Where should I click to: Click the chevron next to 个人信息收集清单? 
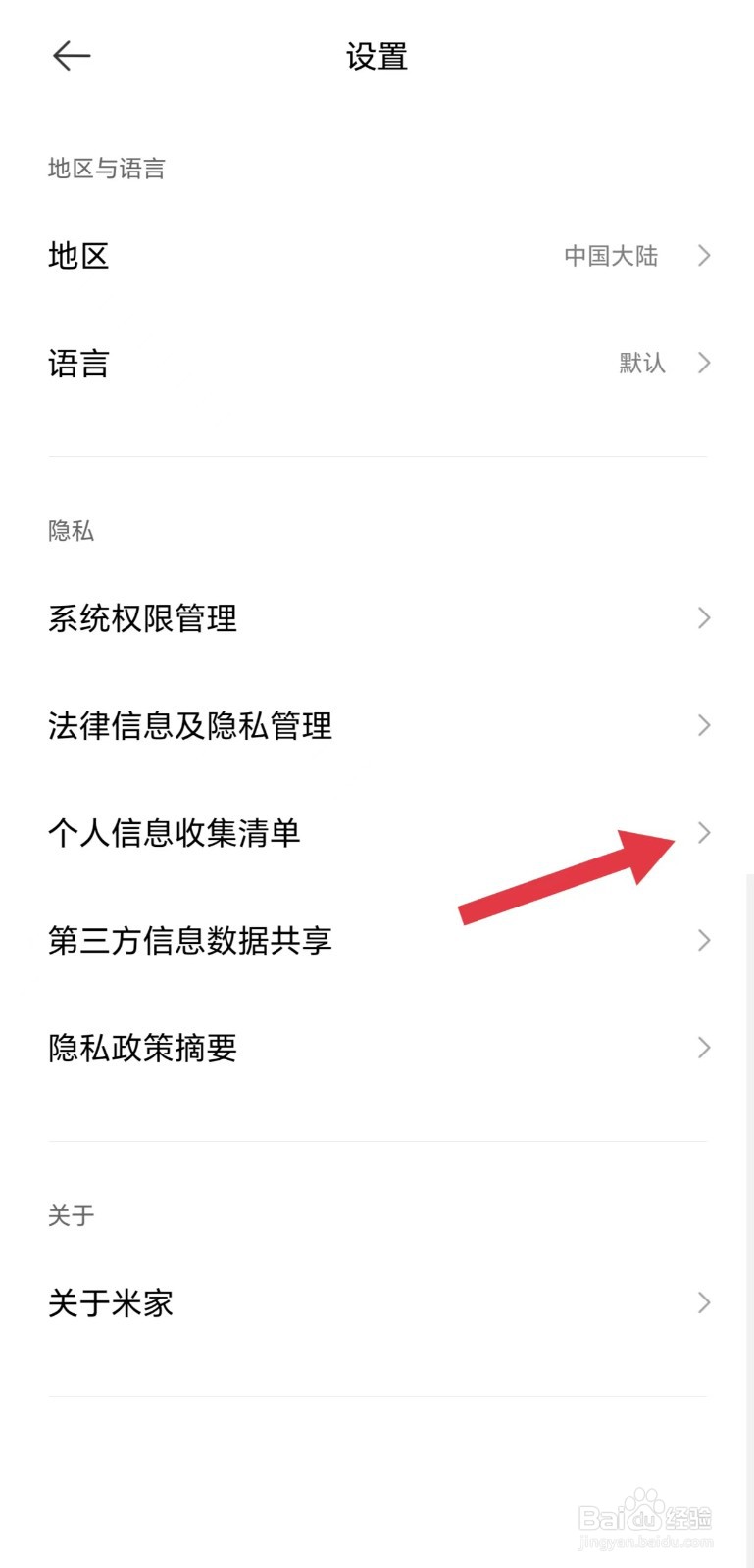point(703,833)
